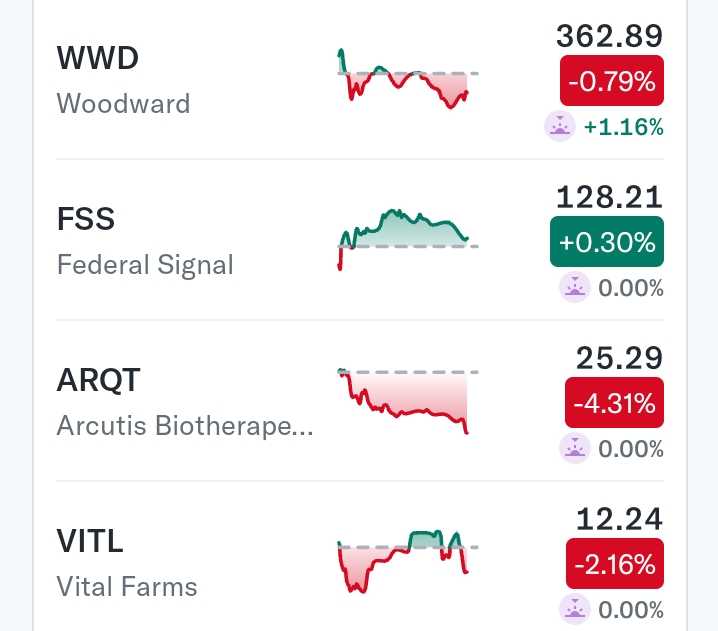Open the WWD Woodward stock row
718x631 pixels.
coord(360,80)
